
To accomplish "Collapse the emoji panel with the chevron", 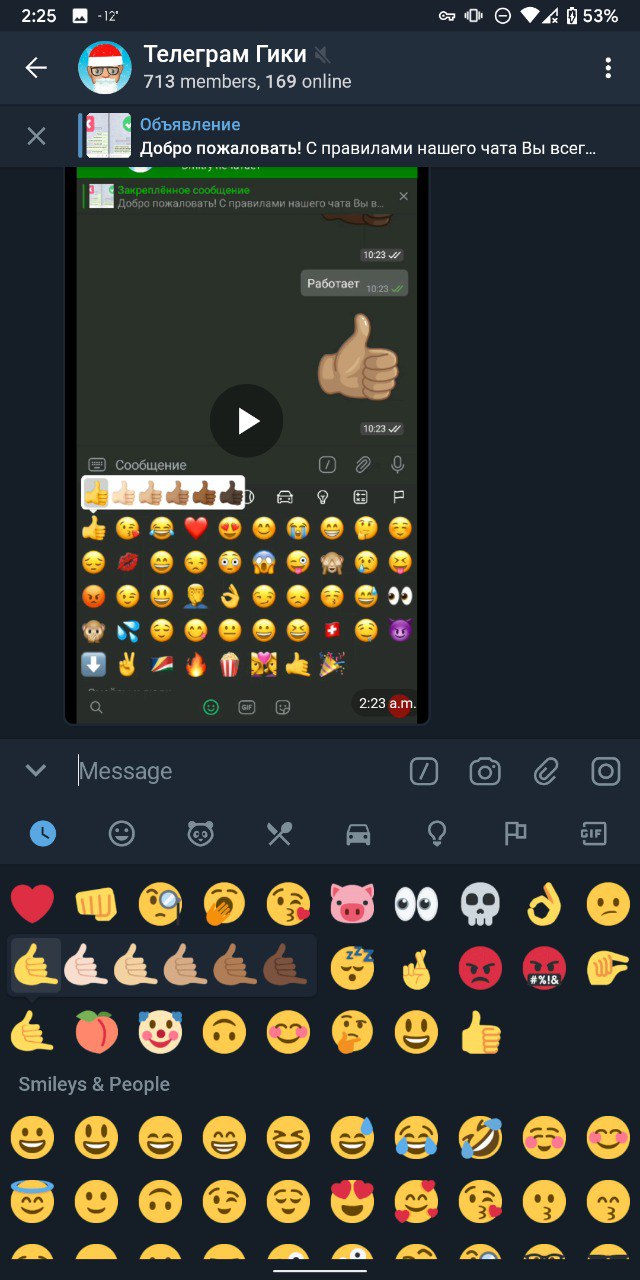I will 36,770.
